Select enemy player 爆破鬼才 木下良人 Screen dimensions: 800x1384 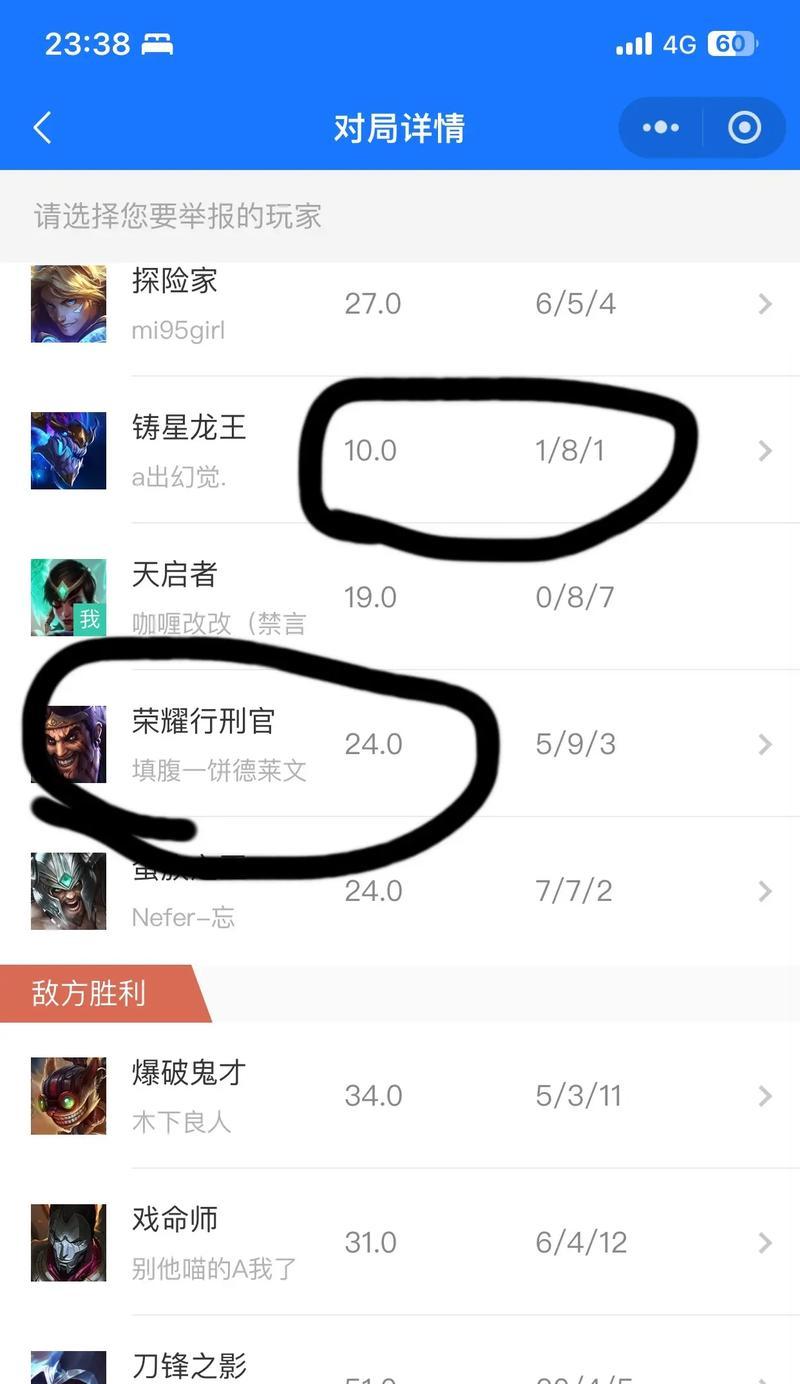(400, 1096)
